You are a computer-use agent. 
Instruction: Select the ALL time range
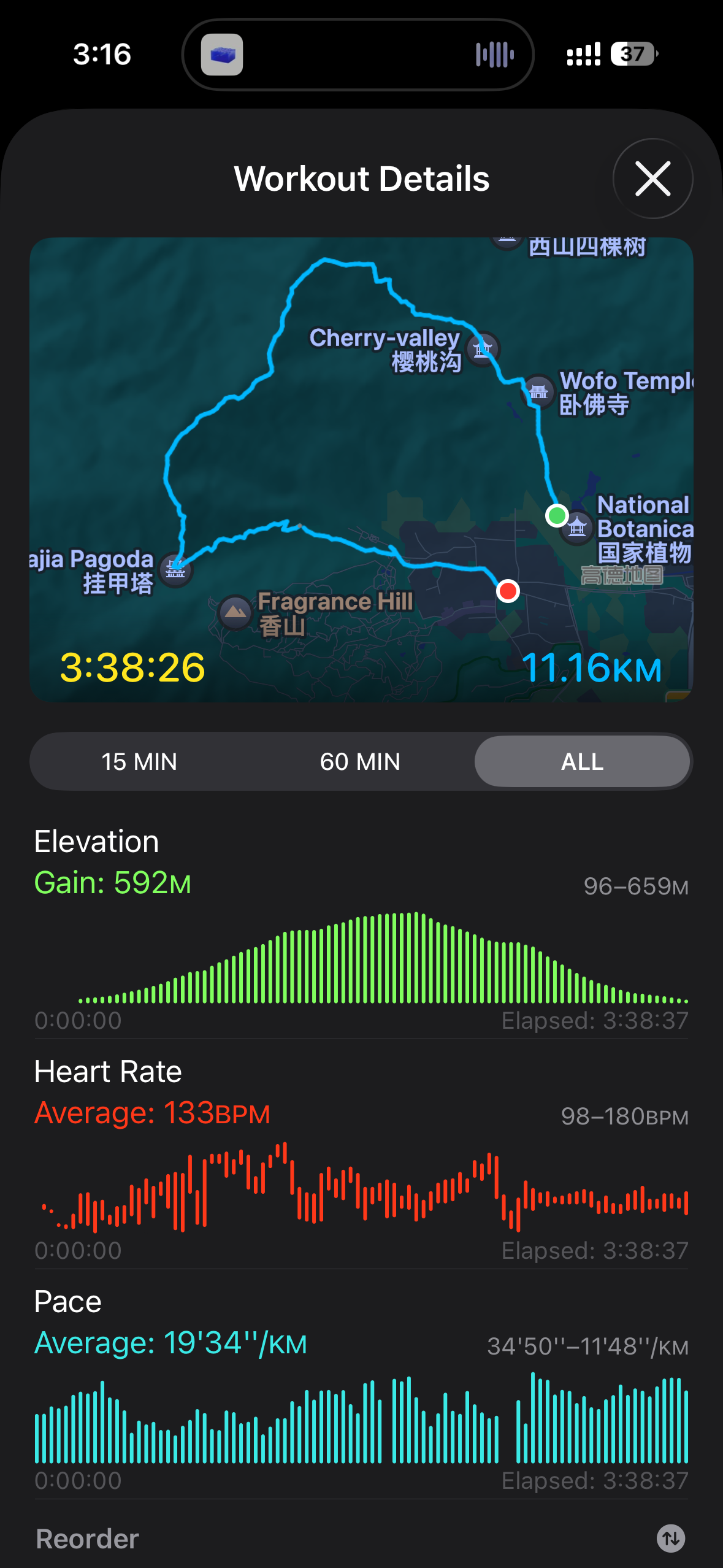point(582,761)
